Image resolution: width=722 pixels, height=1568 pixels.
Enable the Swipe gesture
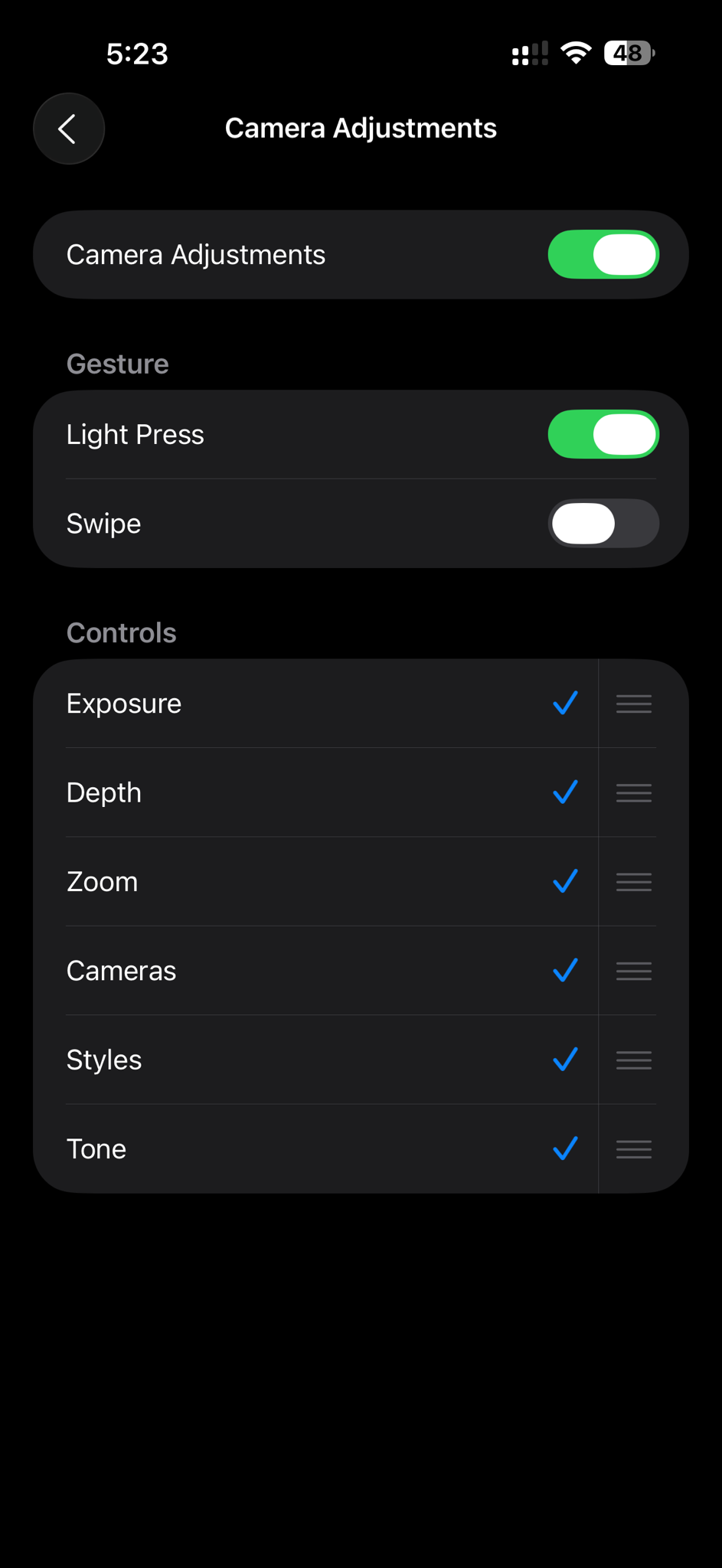[603, 524]
